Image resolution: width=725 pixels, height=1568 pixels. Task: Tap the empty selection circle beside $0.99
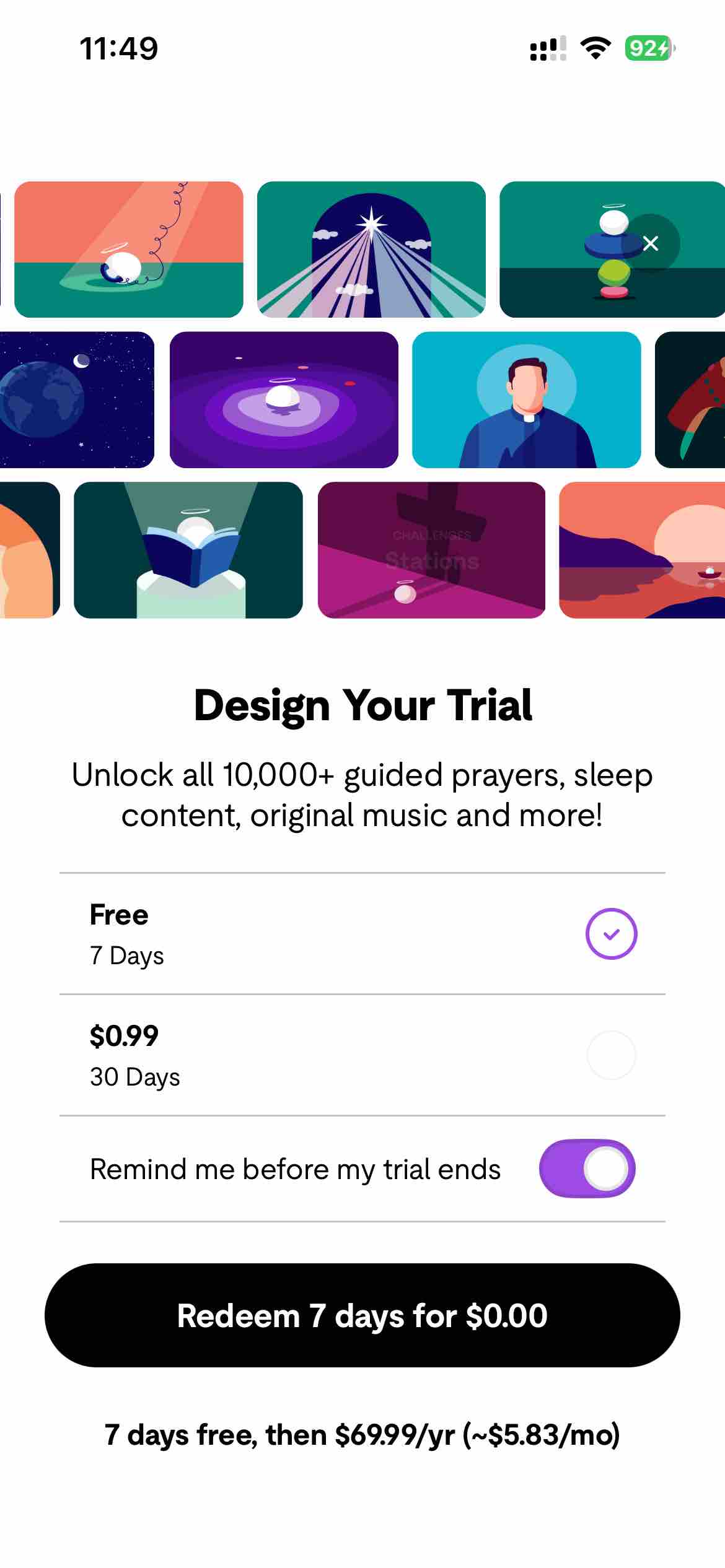(611, 1054)
